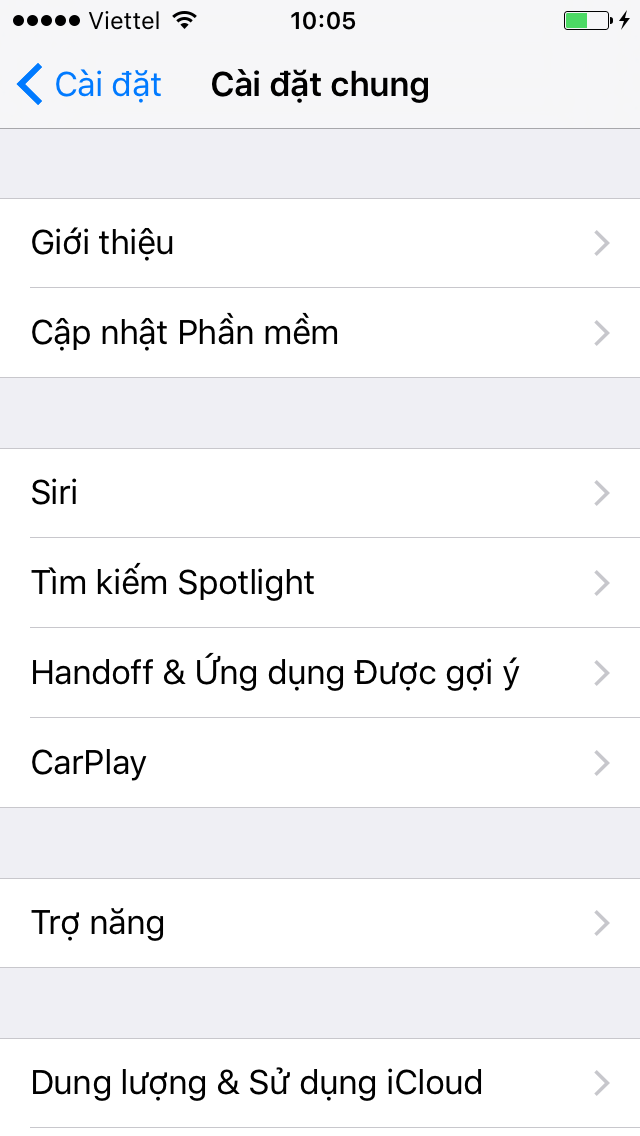The image size is (640, 1136).
Task: Go back to Cài đặt
Action: (88, 85)
